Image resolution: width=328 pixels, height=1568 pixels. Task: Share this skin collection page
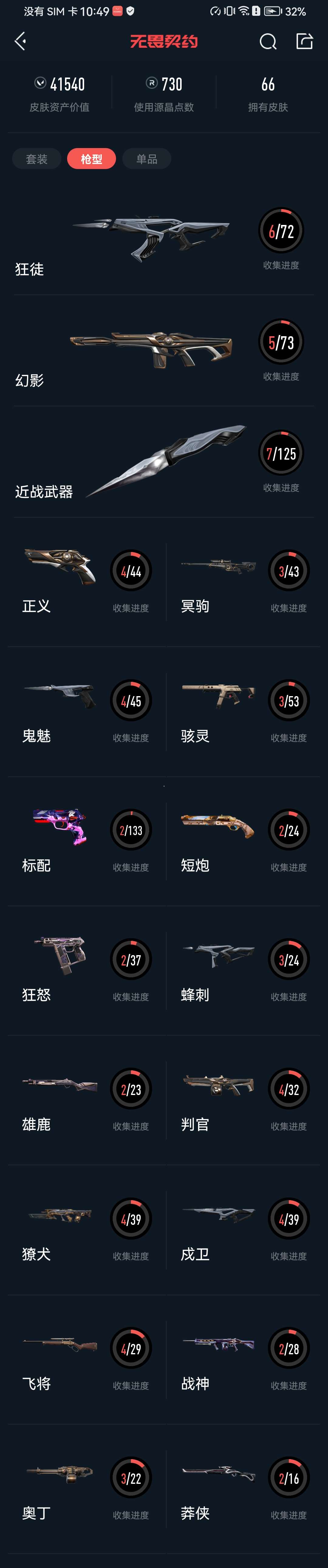pos(304,41)
